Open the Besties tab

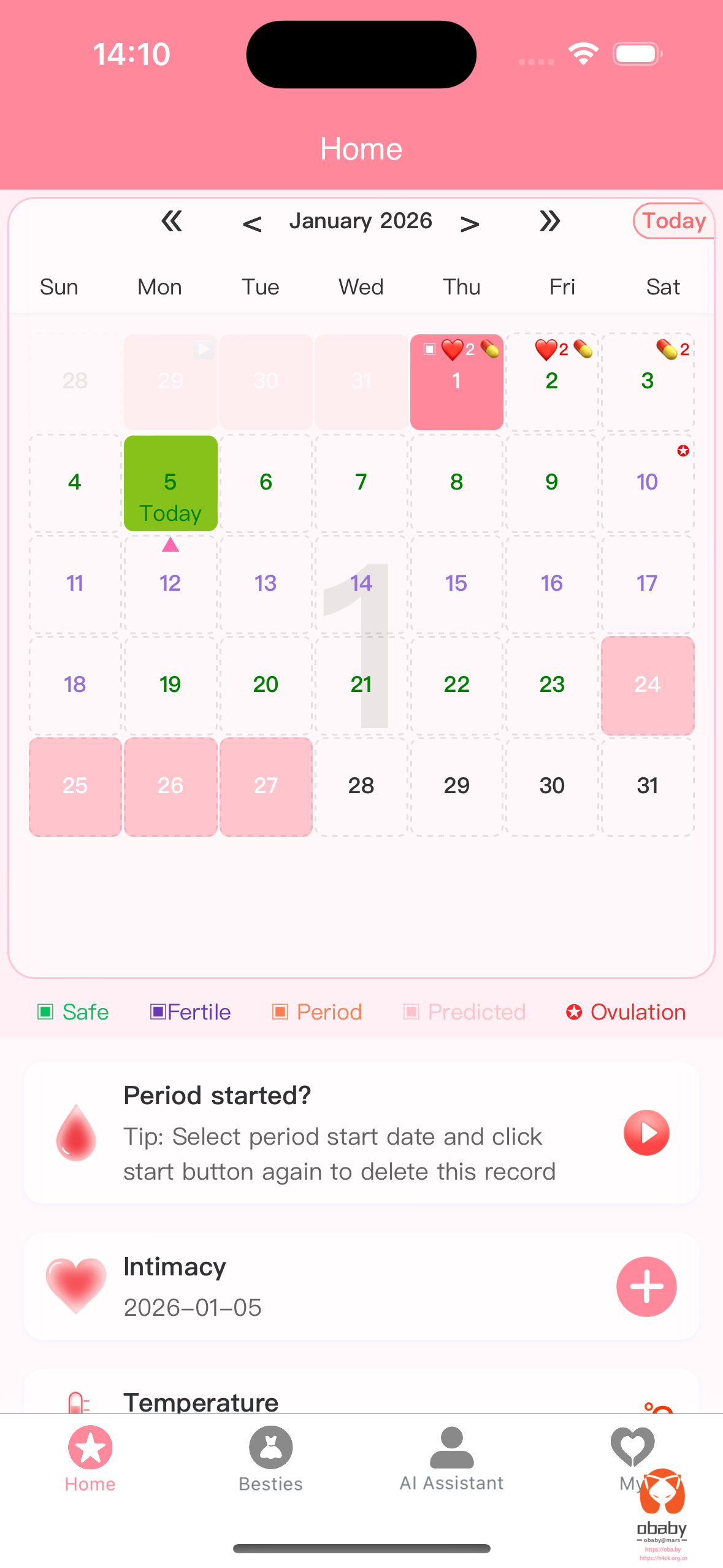[x=270, y=1459]
